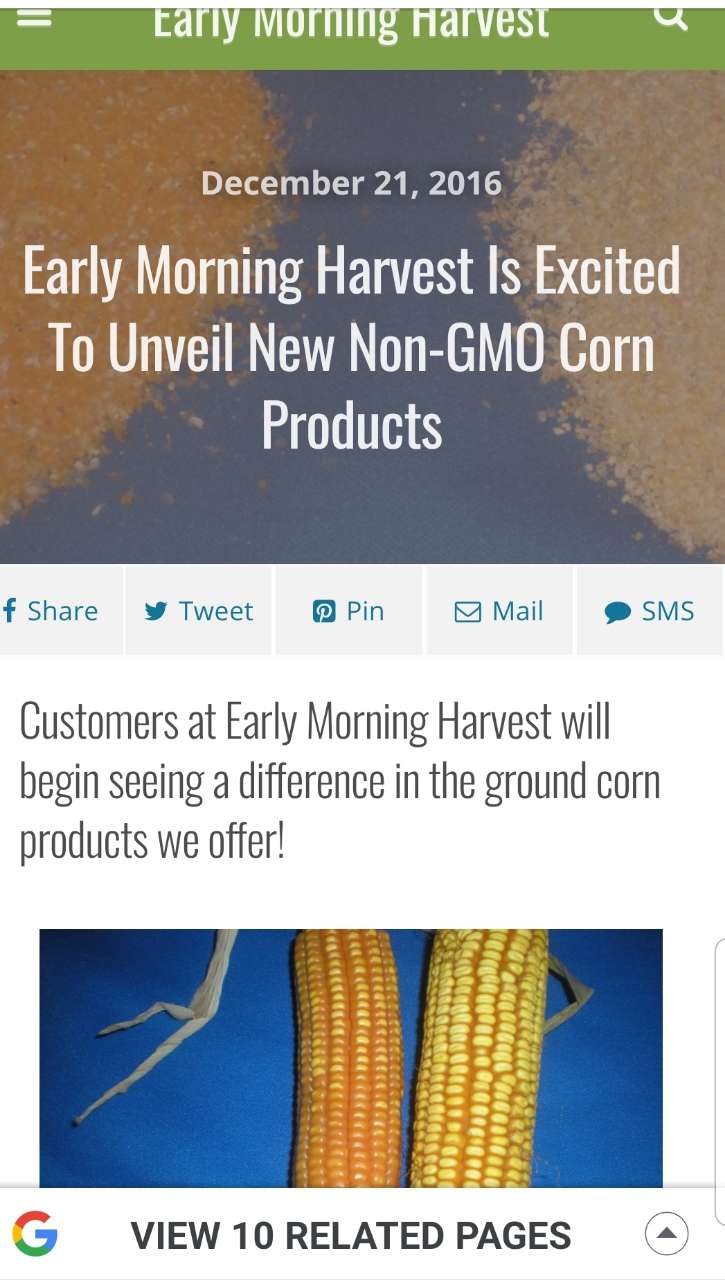Screen dimensions: 725x1280
Task: Click the envelope icon to share via Mail
Action: (x=468, y=610)
